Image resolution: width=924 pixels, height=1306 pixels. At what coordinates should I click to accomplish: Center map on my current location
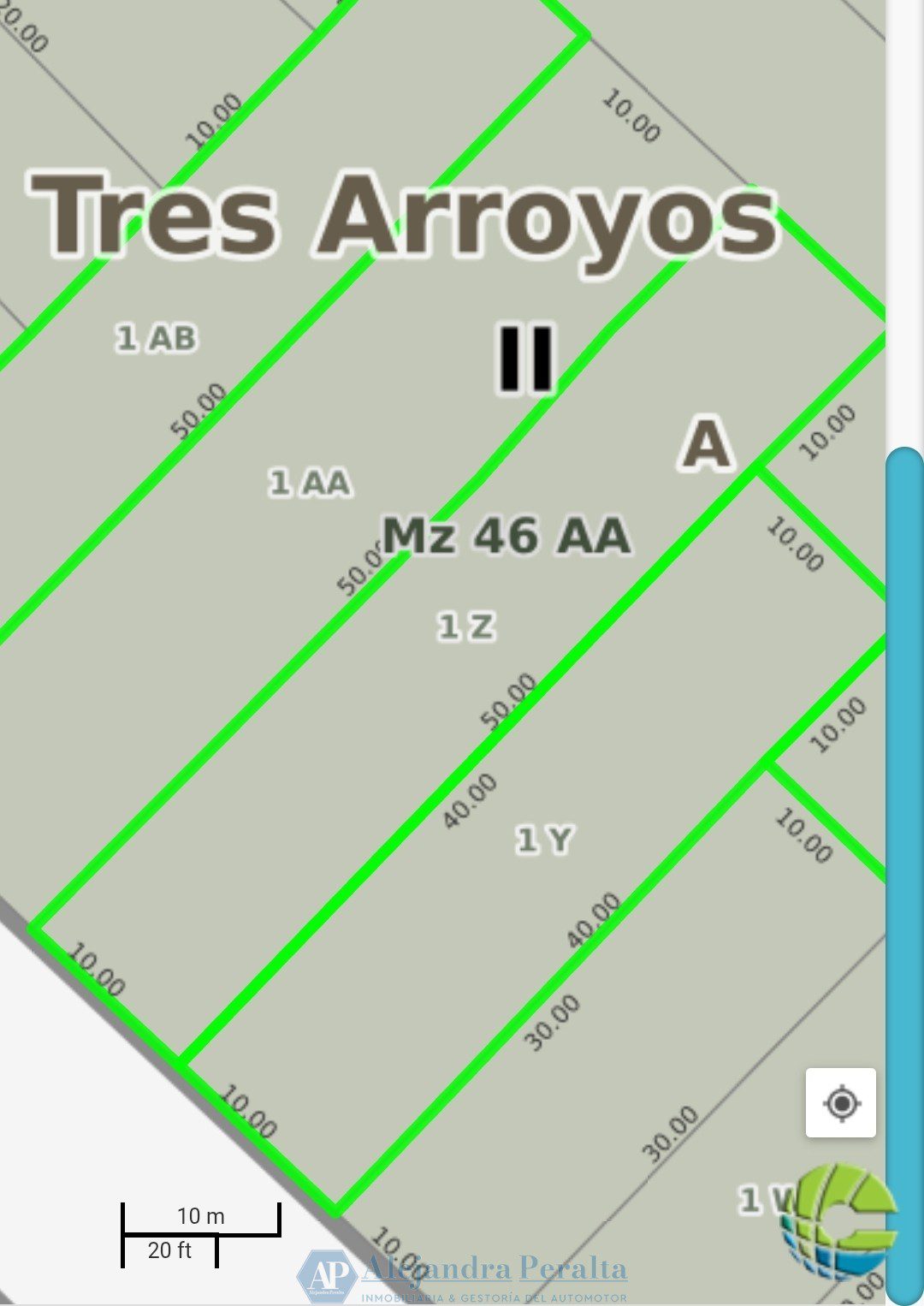[x=840, y=1102]
